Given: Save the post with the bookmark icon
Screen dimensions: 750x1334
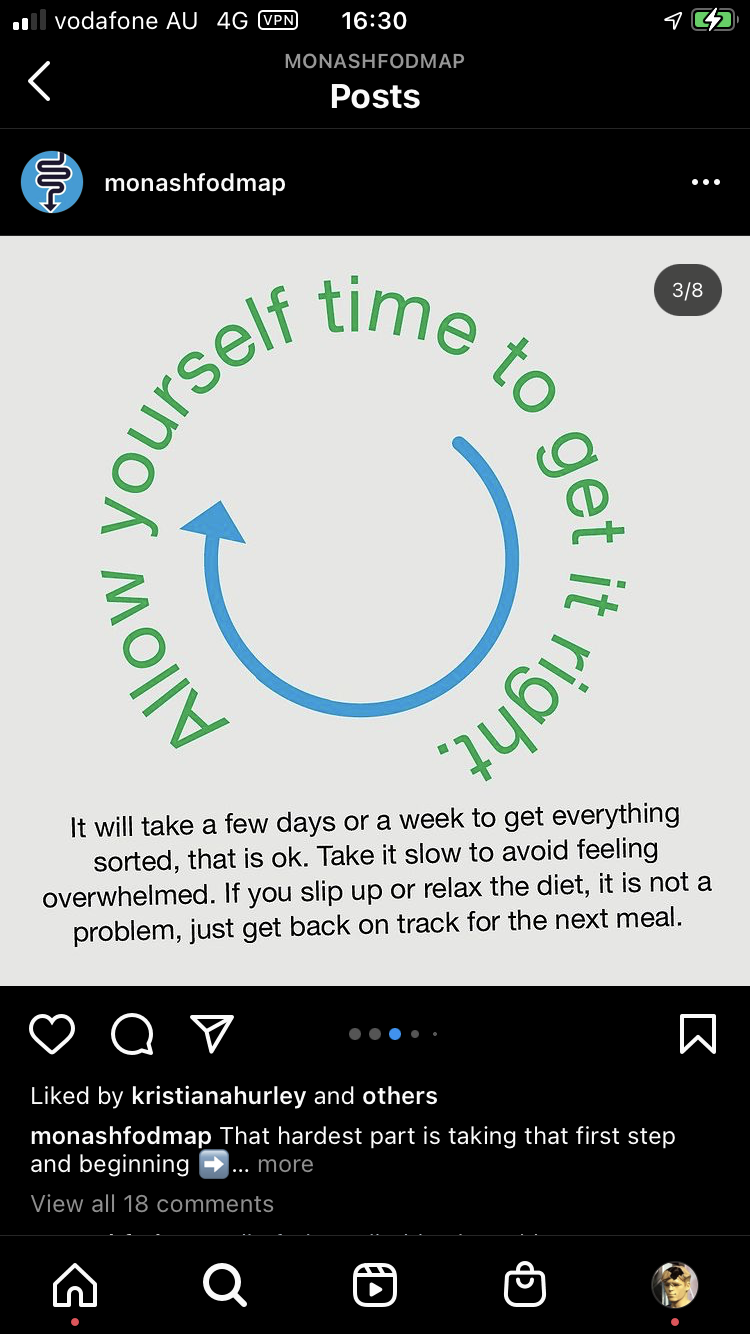Looking at the screenshot, I should 697,1034.
